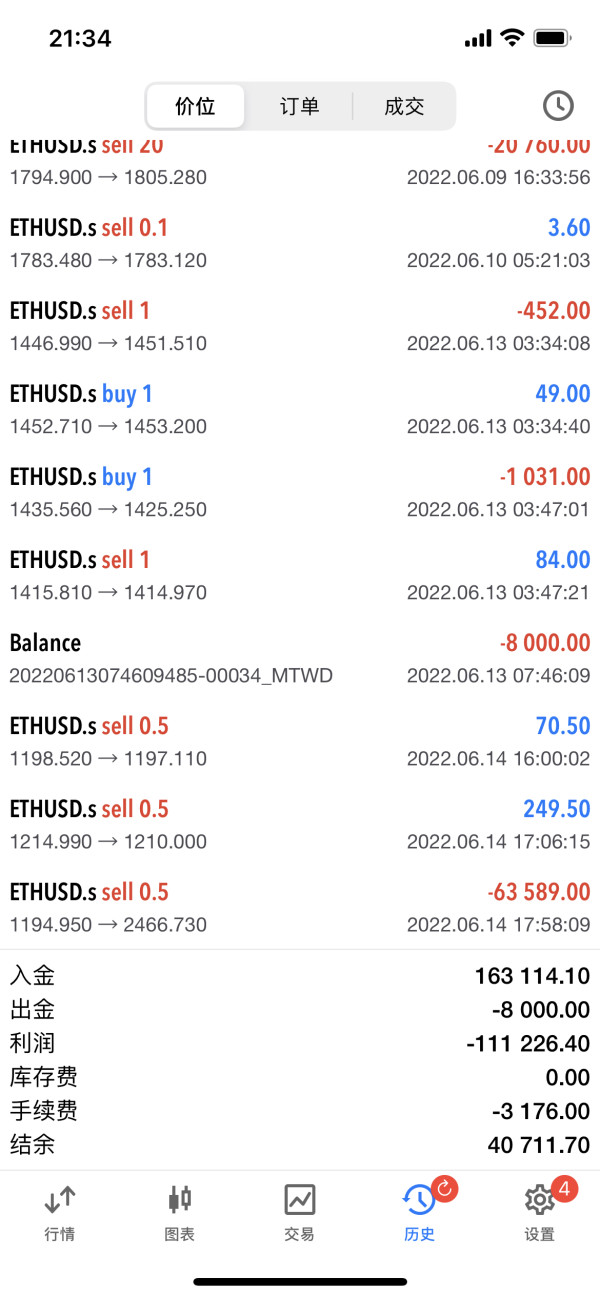Open the clock time-period filter

(x=558, y=106)
